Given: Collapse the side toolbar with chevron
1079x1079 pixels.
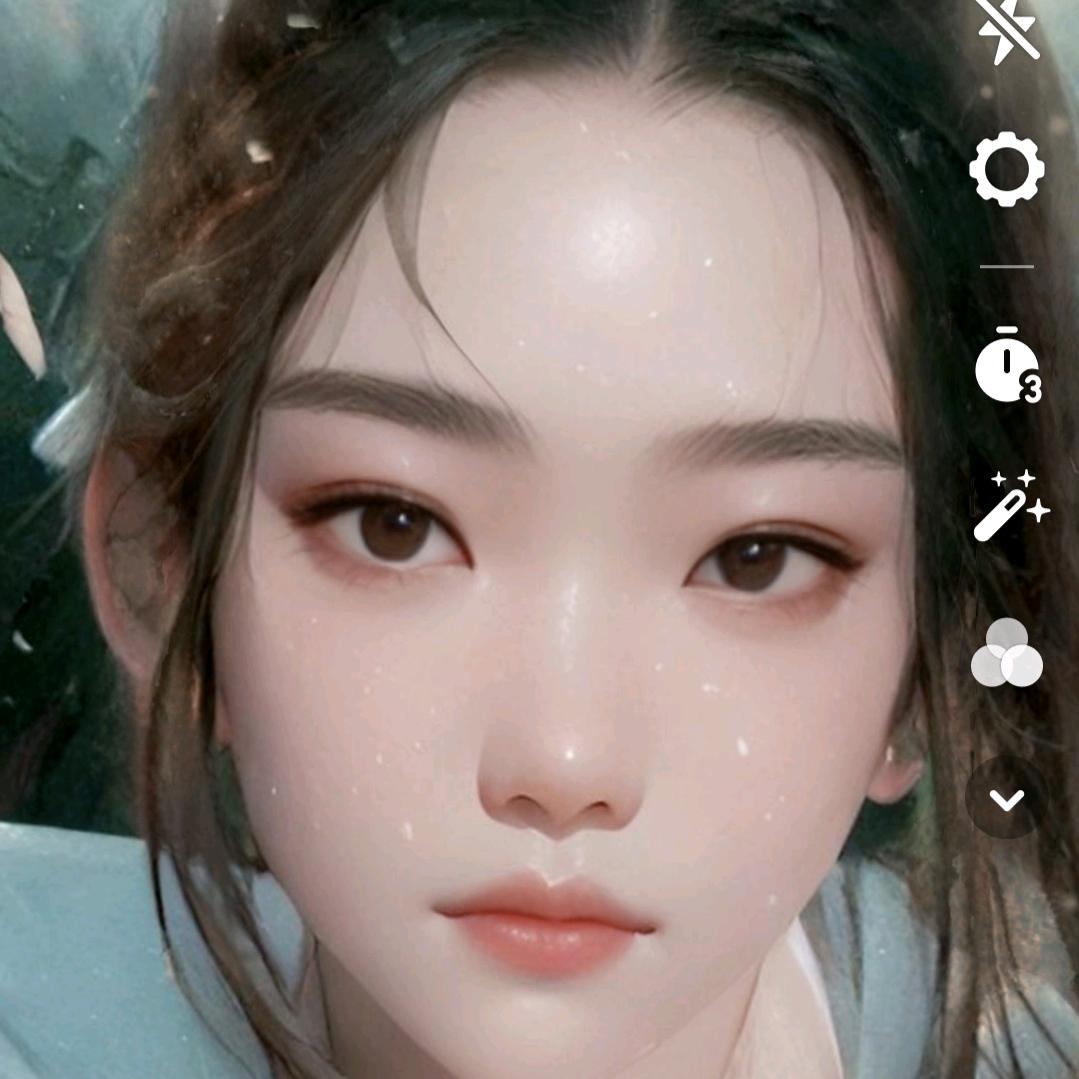Looking at the screenshot, I should (1006, 799).
